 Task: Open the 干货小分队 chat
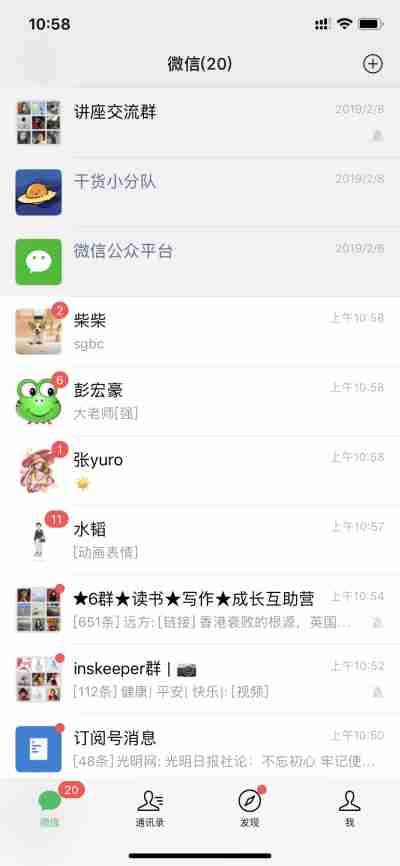click(200, 192)
